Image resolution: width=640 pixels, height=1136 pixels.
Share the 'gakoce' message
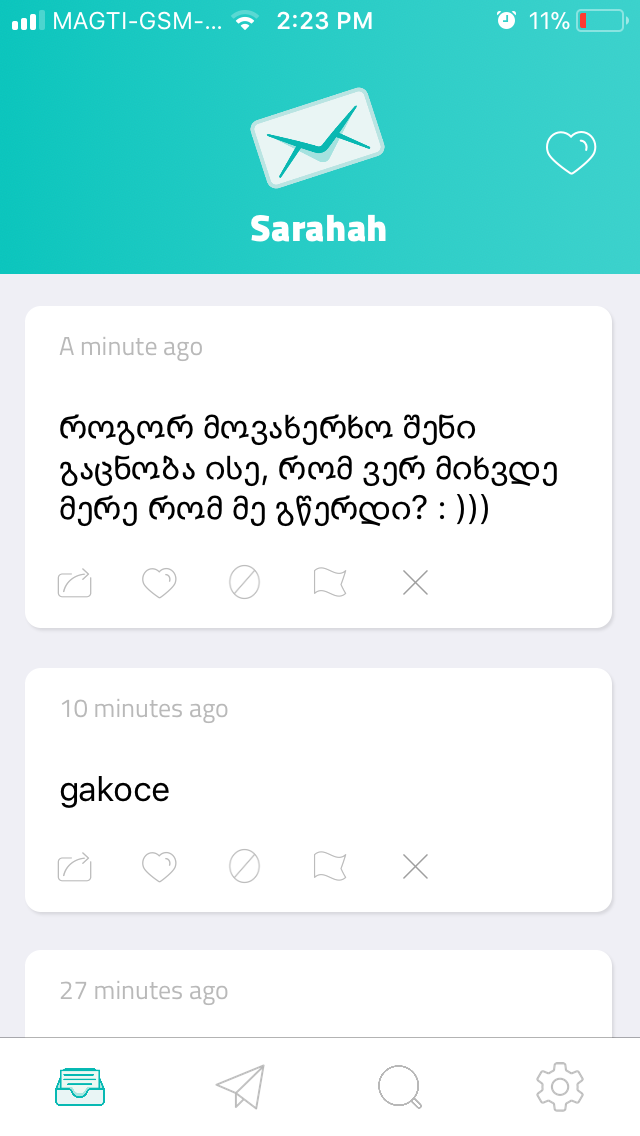[x=75, y=865]
